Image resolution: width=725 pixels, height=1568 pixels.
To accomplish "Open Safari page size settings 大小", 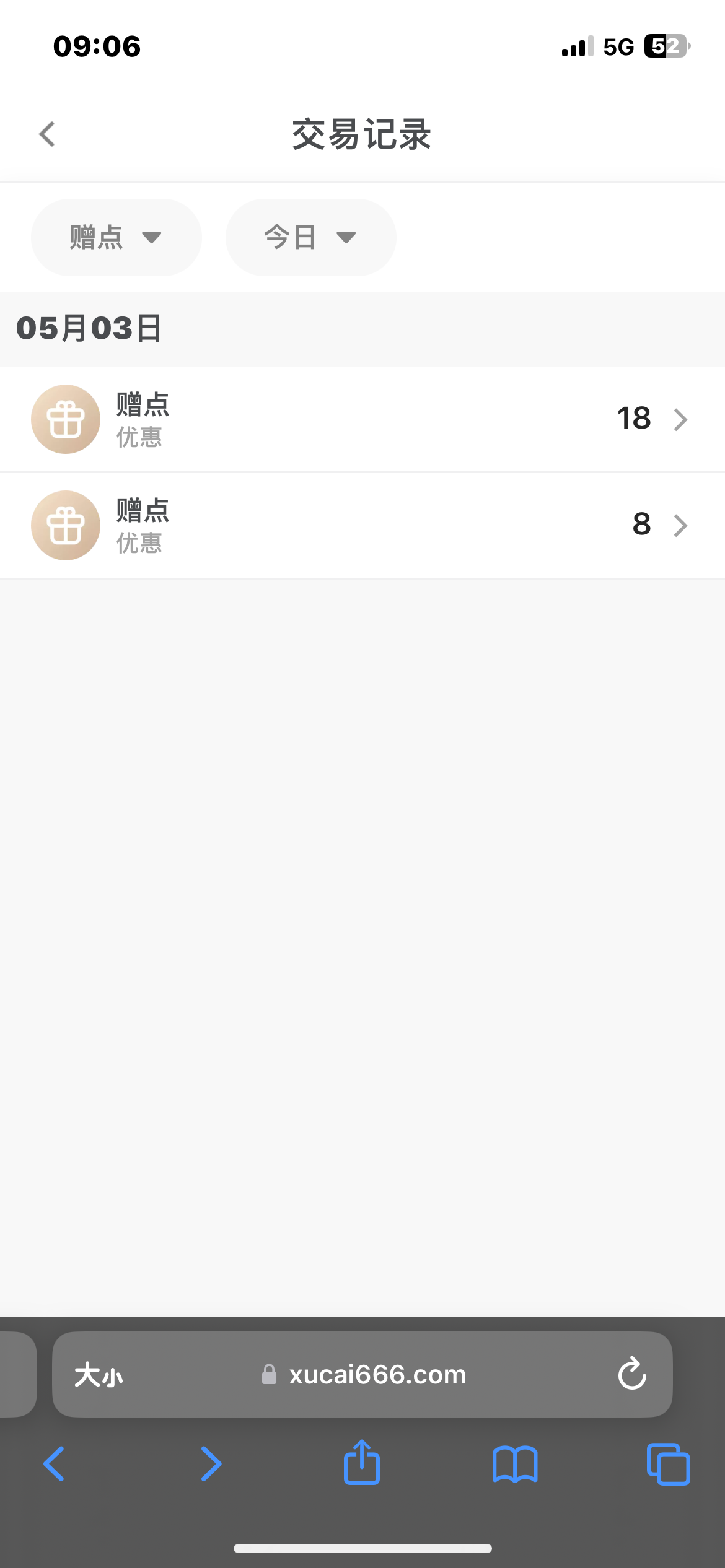I will click(x=99, y=1375).
